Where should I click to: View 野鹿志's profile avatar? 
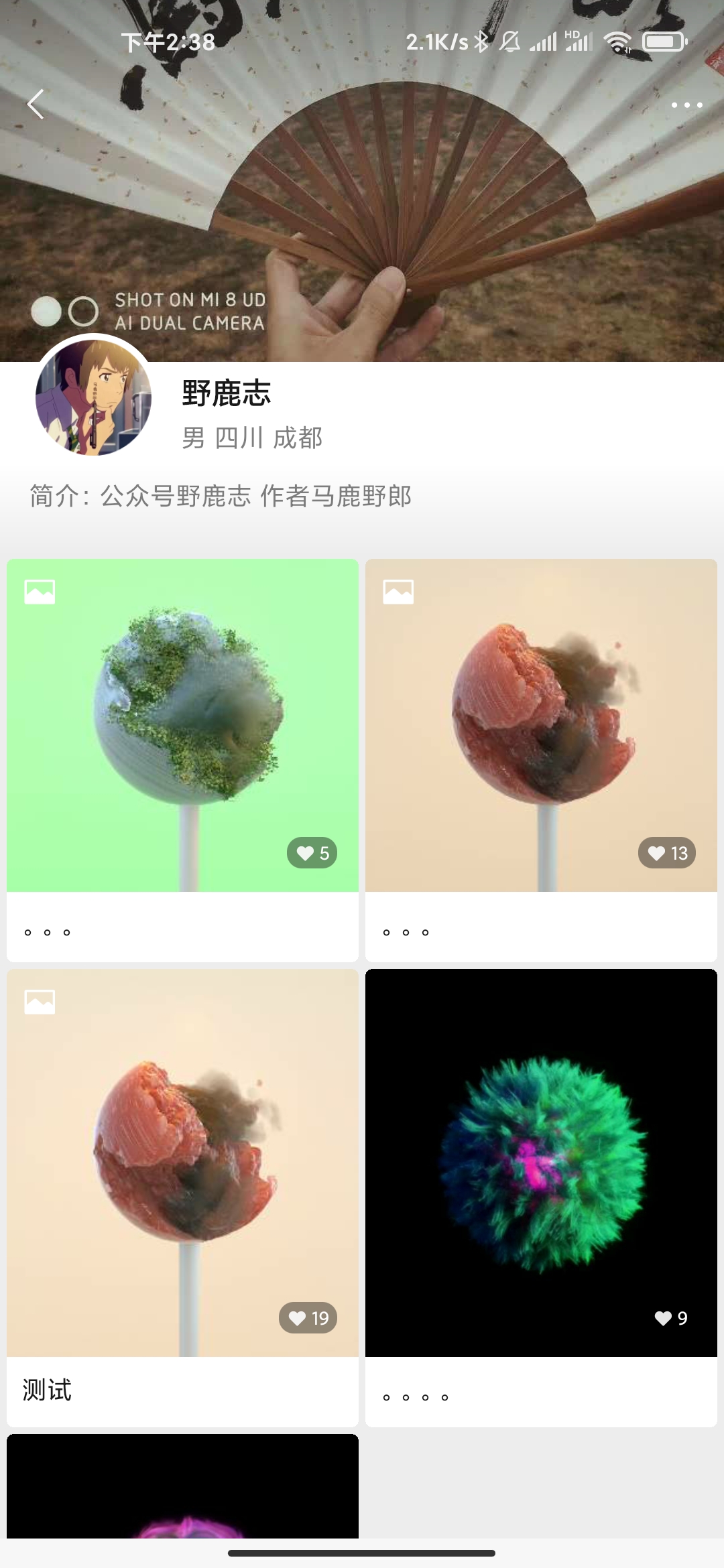93,397
